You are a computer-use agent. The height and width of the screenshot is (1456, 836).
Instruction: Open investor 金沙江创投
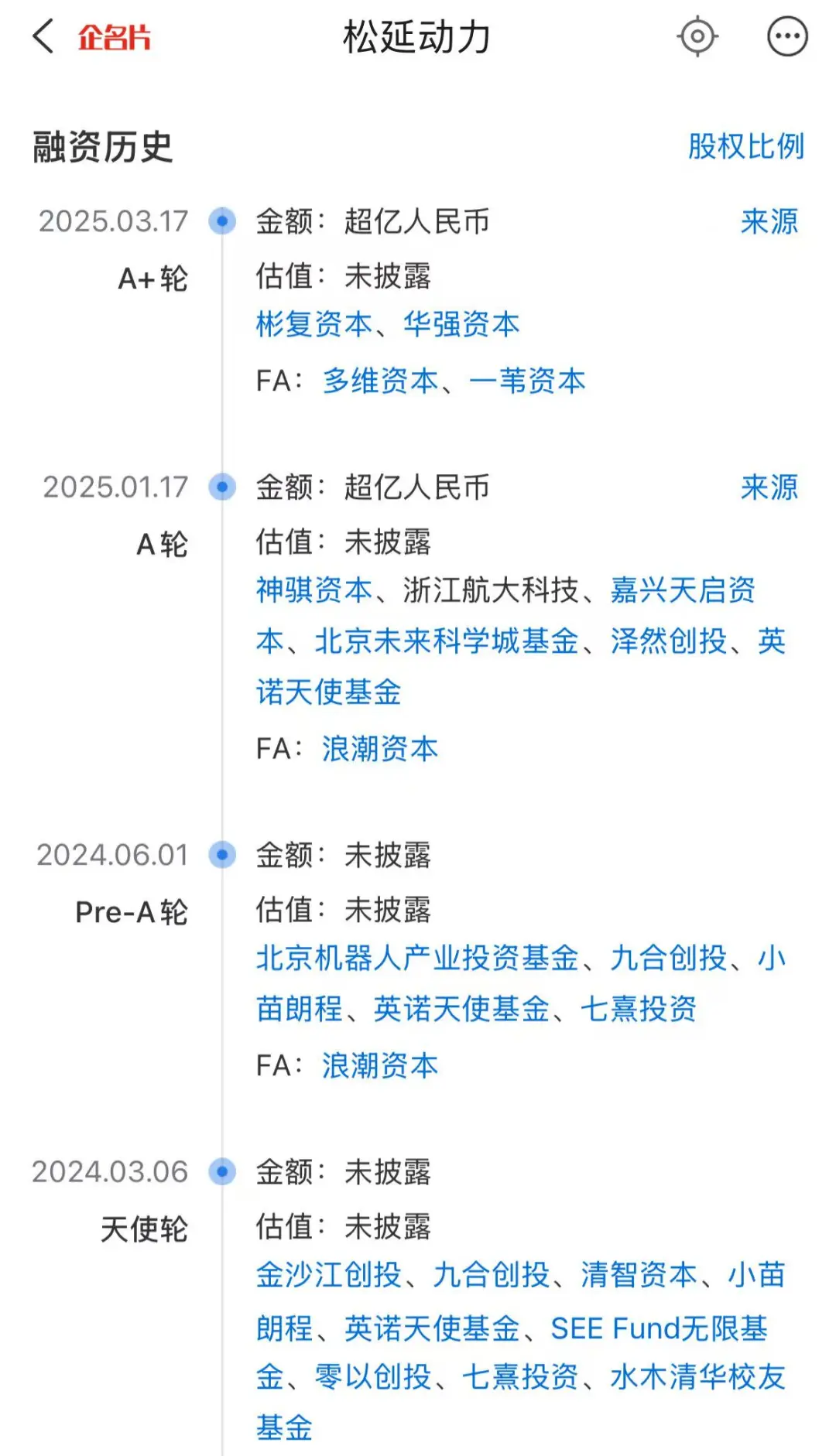(329, 1275)
